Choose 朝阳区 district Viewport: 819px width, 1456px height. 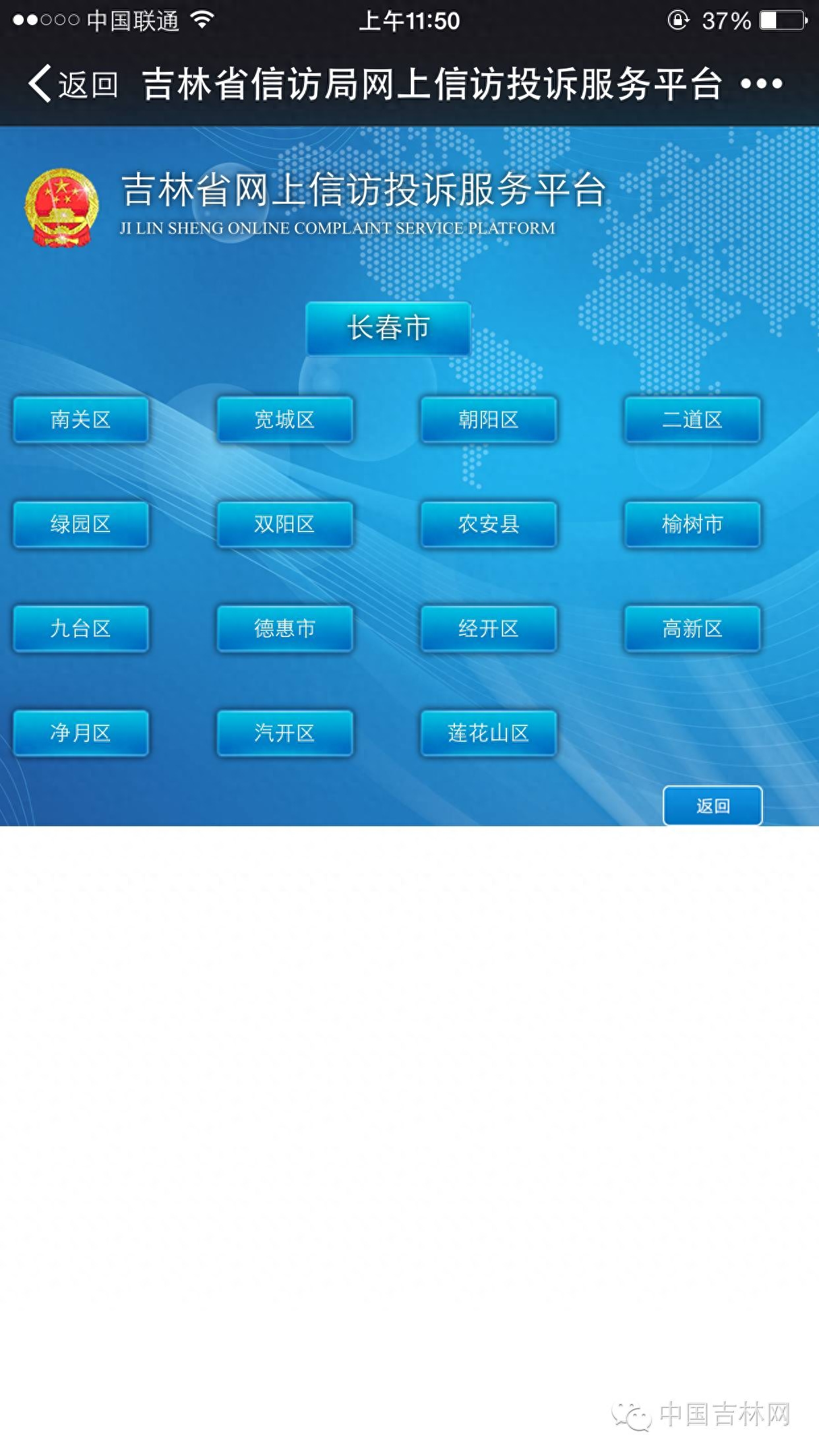pyautogui.click(x=489, y=419)
